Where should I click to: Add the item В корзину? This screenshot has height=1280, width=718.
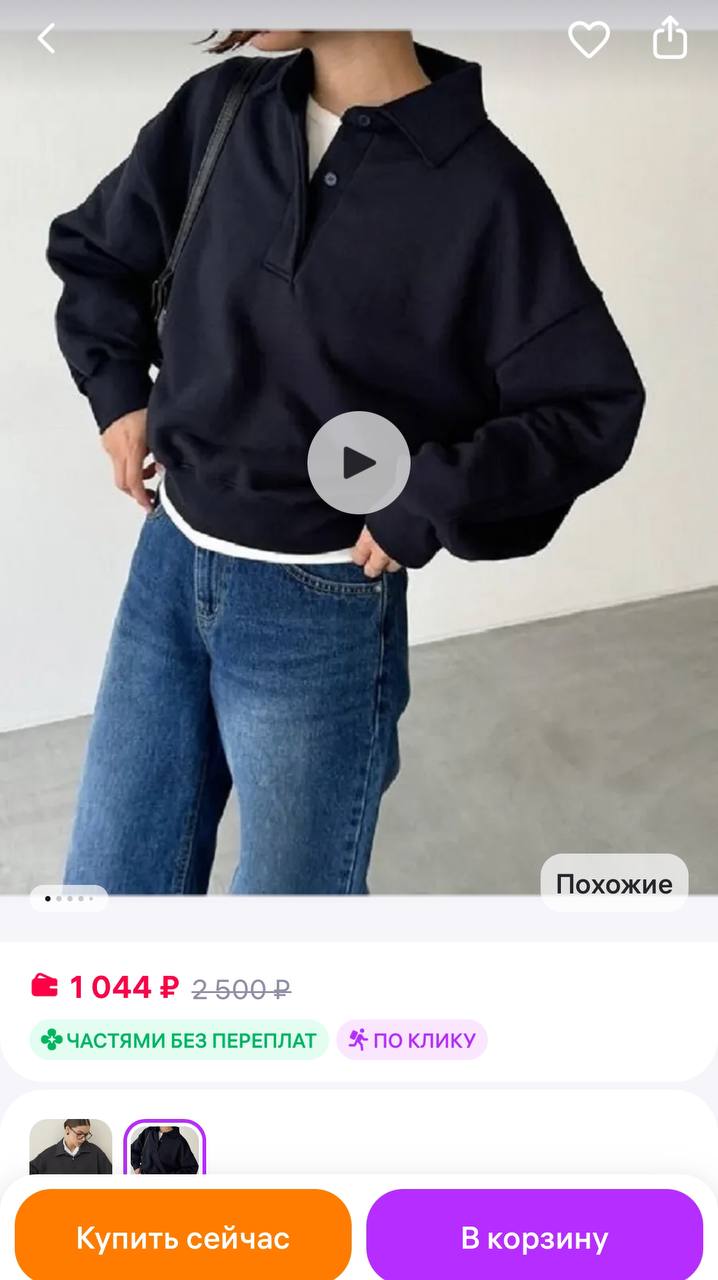point(534,1238)
